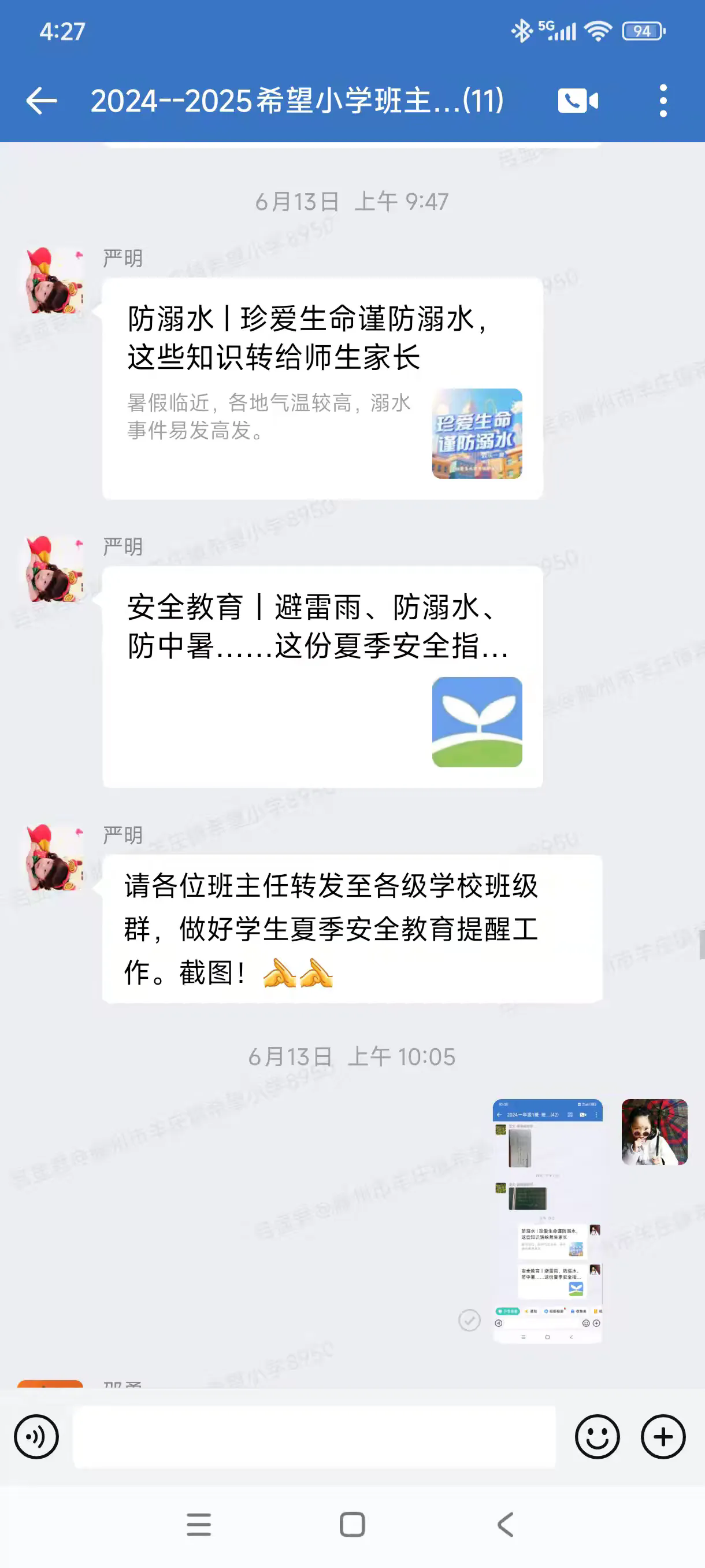Open the 安全教育 summer safety article card
This screenshot has width=705, height=1568.
322,677
